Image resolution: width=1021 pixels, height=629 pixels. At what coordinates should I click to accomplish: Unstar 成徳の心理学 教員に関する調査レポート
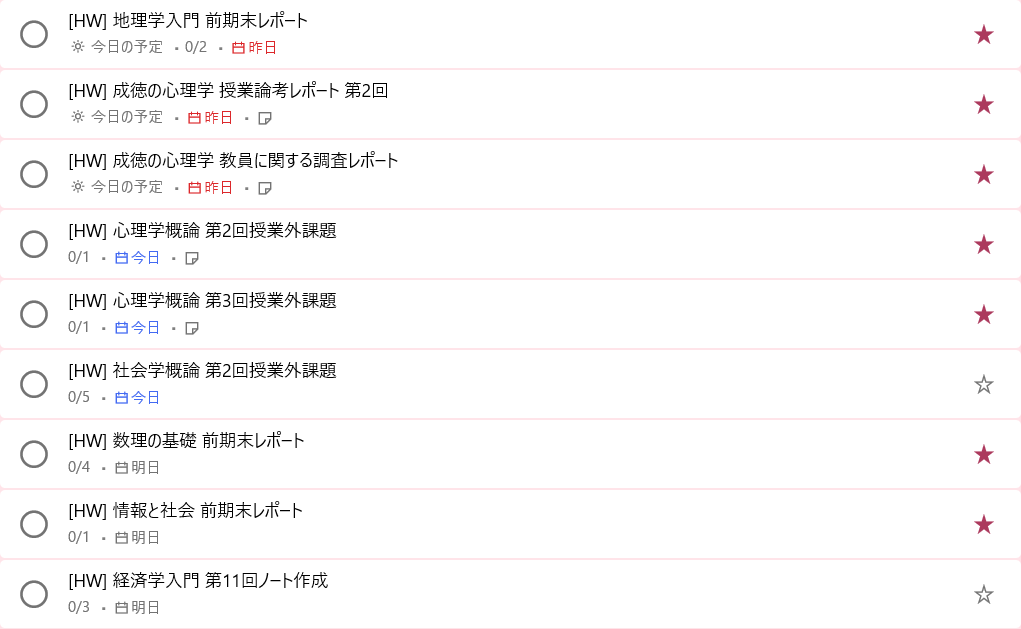point(984,175)
